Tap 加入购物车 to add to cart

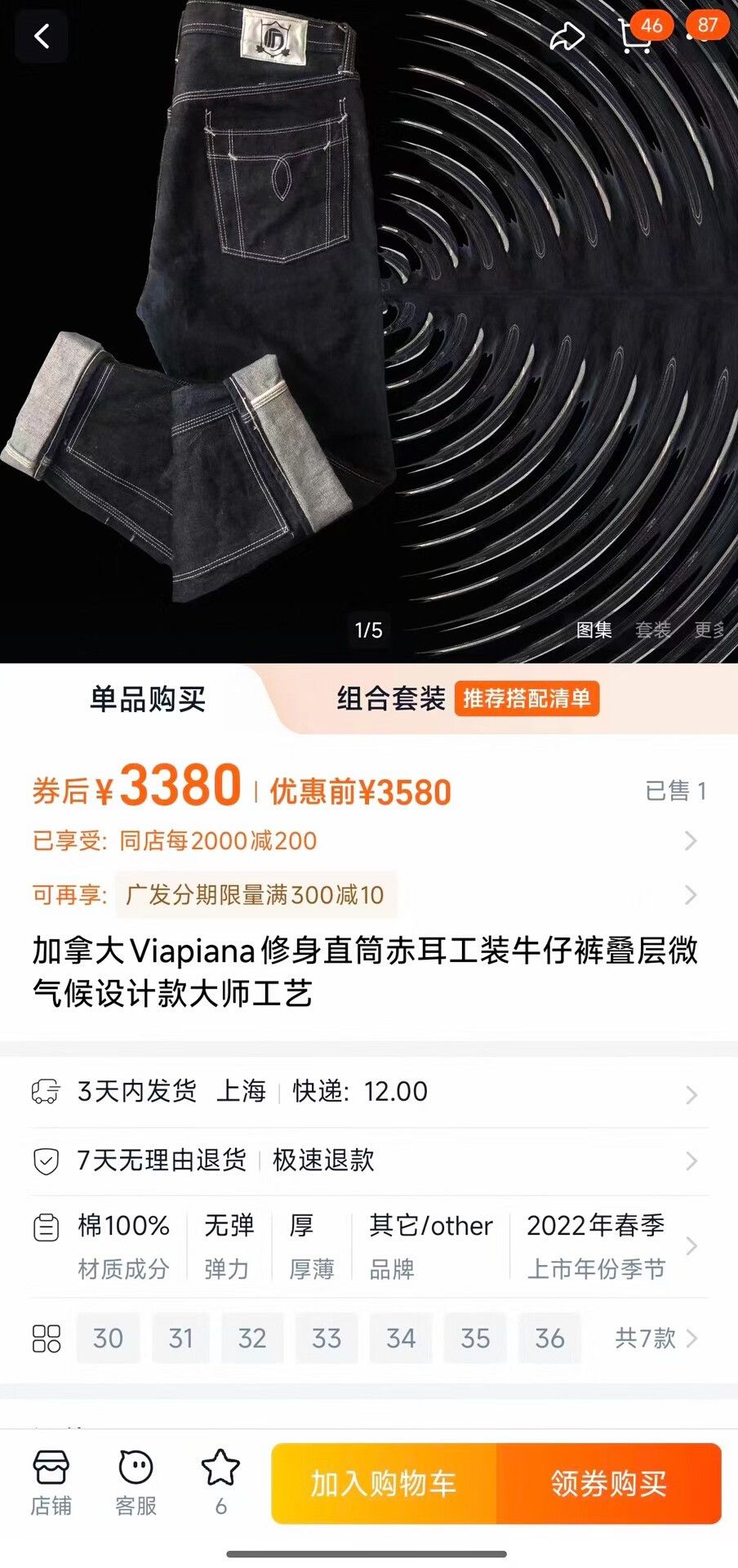384,1483
